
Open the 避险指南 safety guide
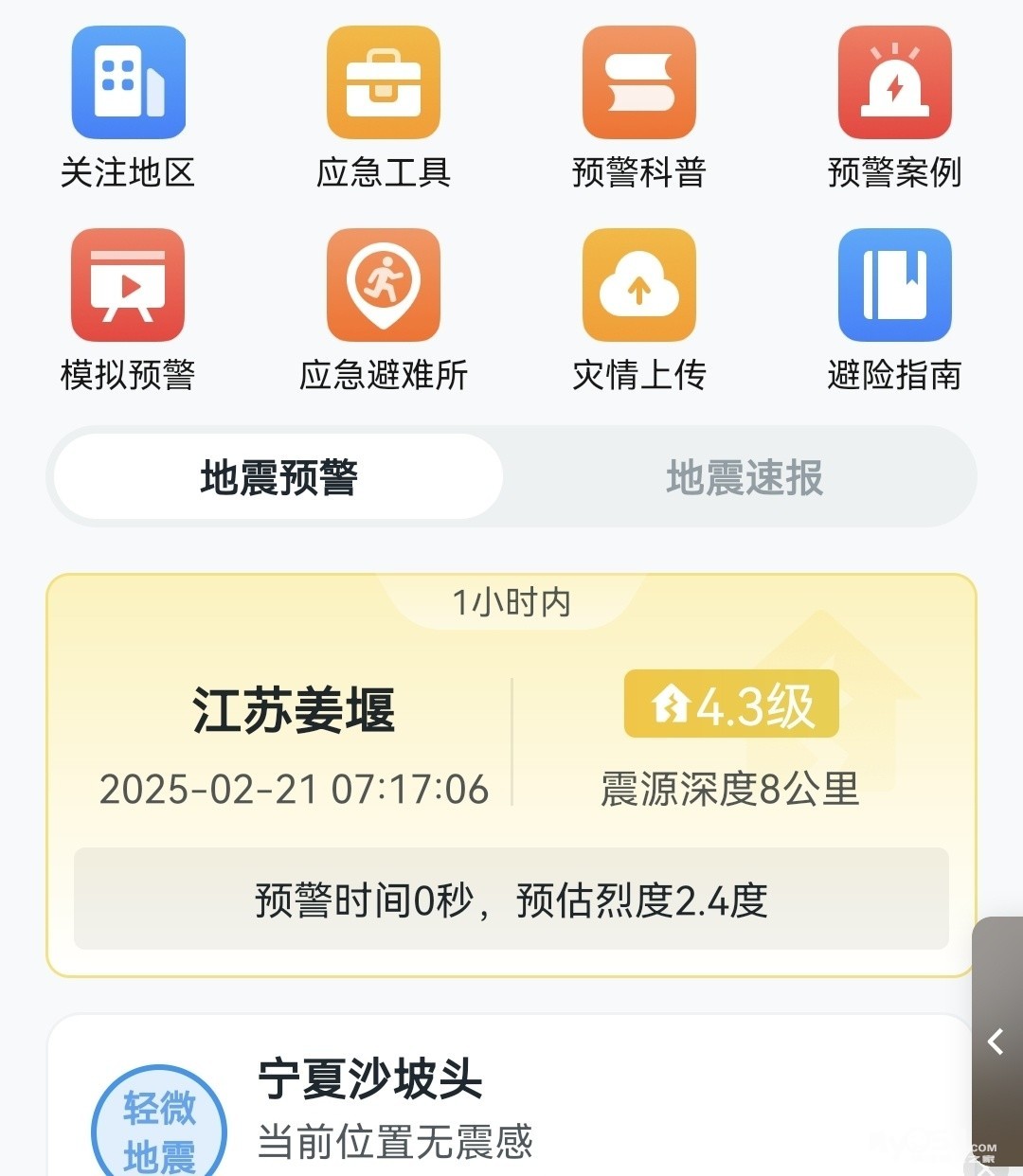(x=895, y=286)
